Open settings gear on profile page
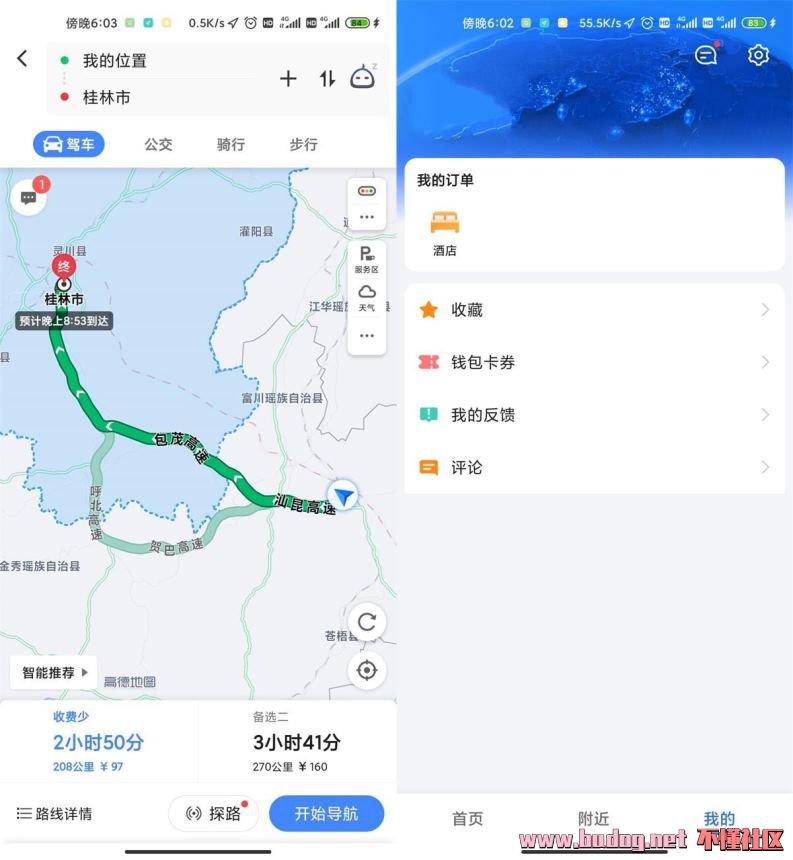The width and height of the screenshot is (793, 860). click(x=758, y=55)
